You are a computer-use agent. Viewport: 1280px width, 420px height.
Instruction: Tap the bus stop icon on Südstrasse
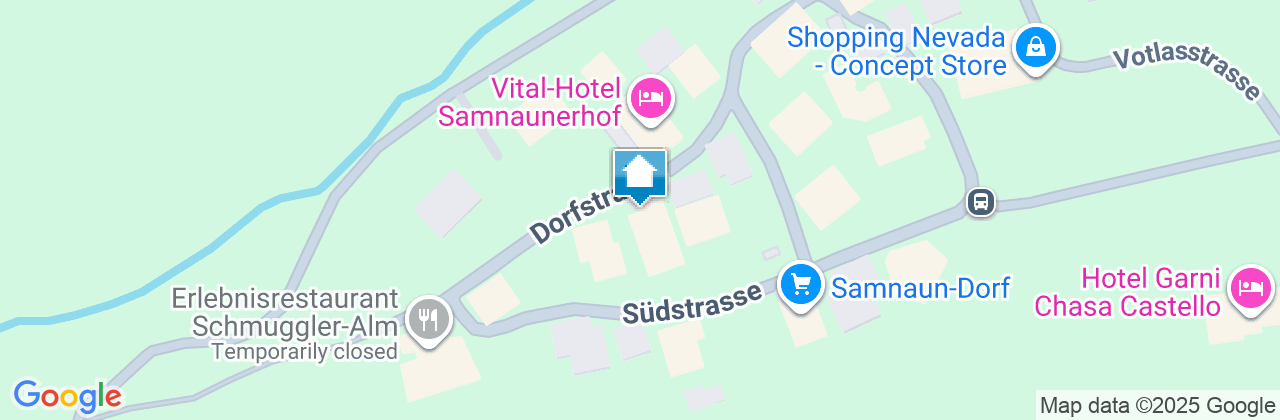click(981, 202)
